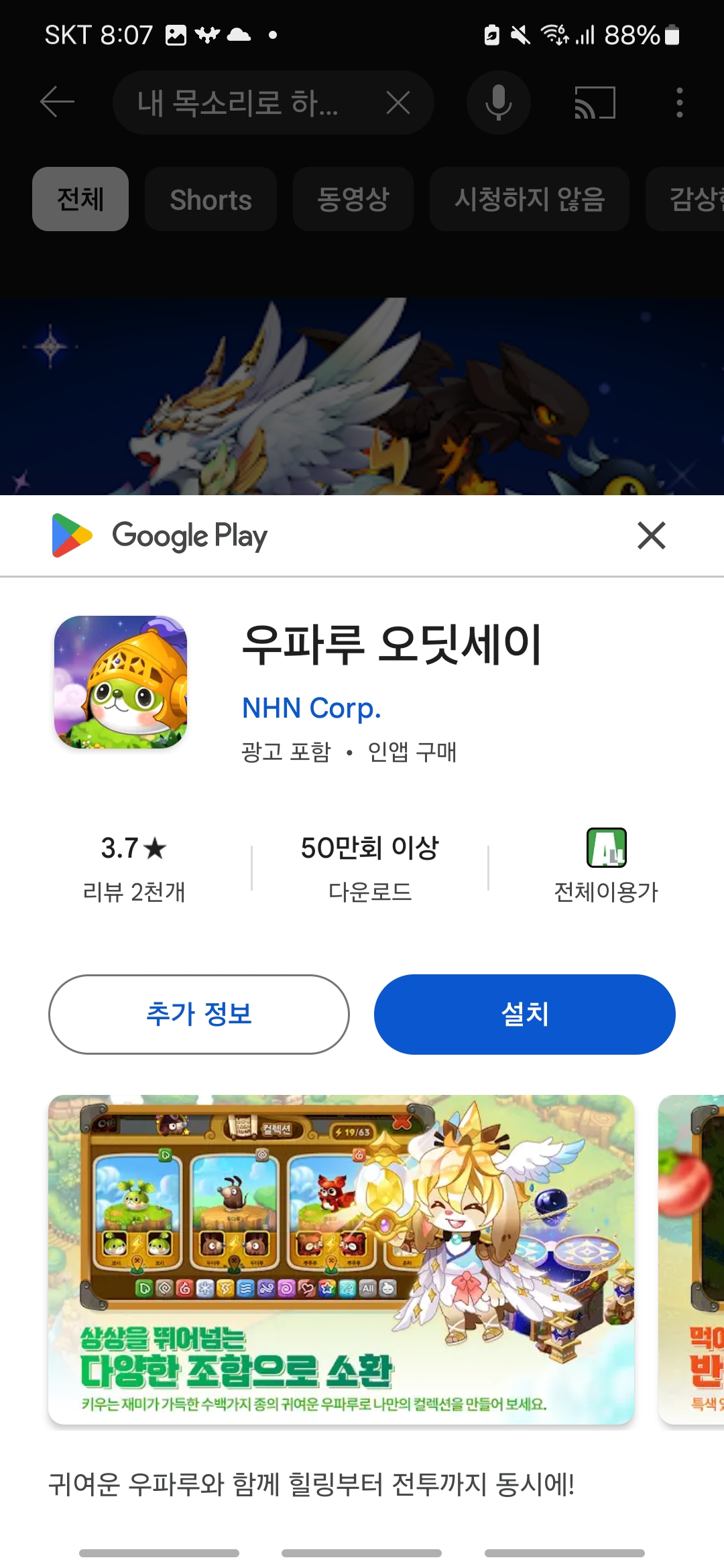724x1568 pixels.
Task: Open the 우파루 오딧세이 app icon
Action: pos(121,682)
